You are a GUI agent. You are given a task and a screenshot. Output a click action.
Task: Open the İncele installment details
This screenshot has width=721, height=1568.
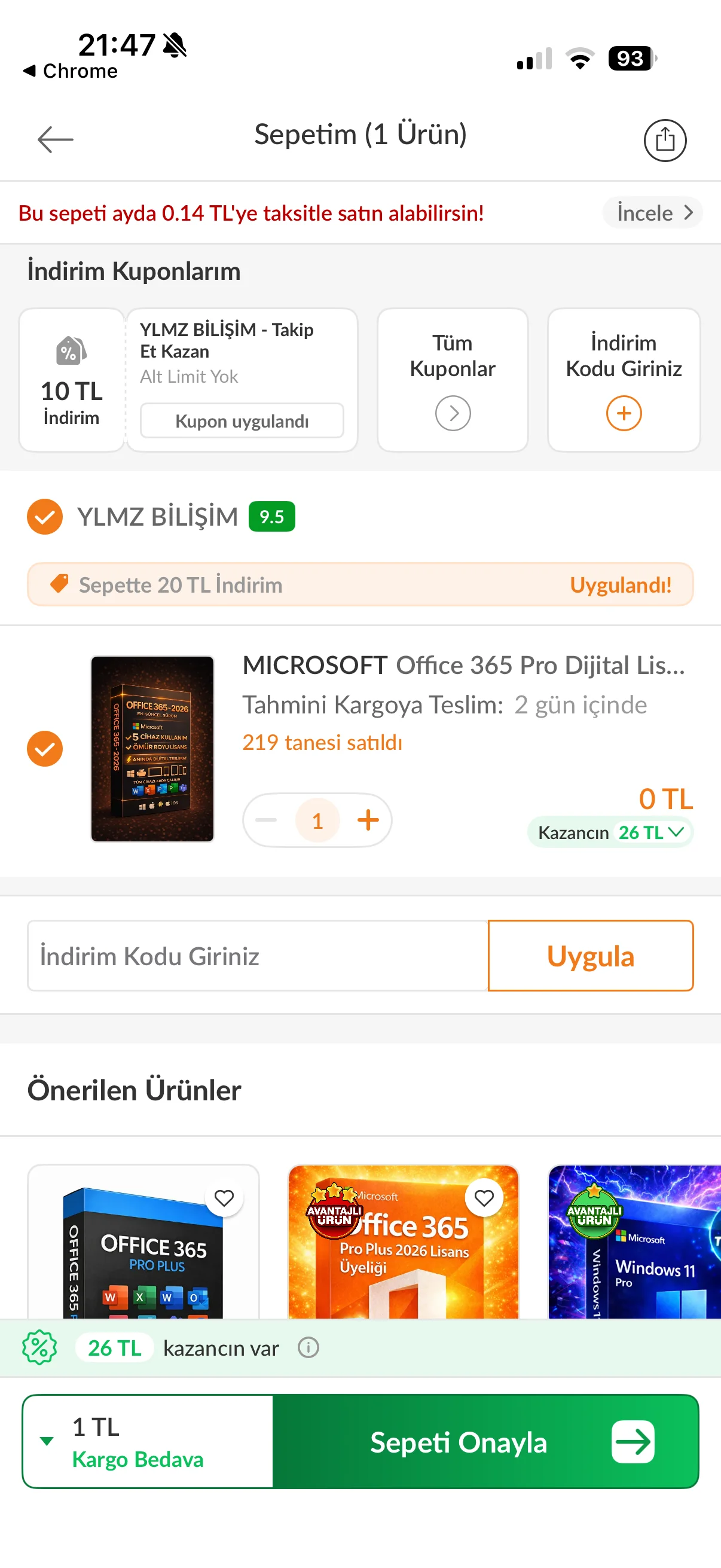click(652, 213)
